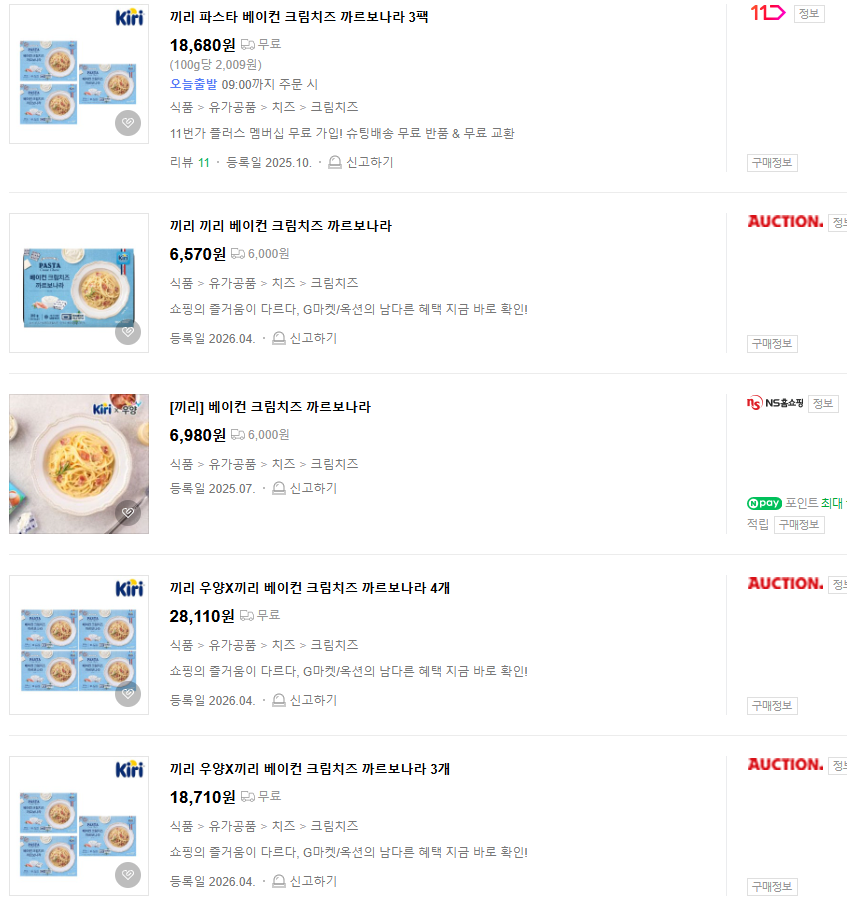The image size is (847, 909).
Task: Open 구매정보 for the 6,570원 listing
Action: click(x=772, y=344)
